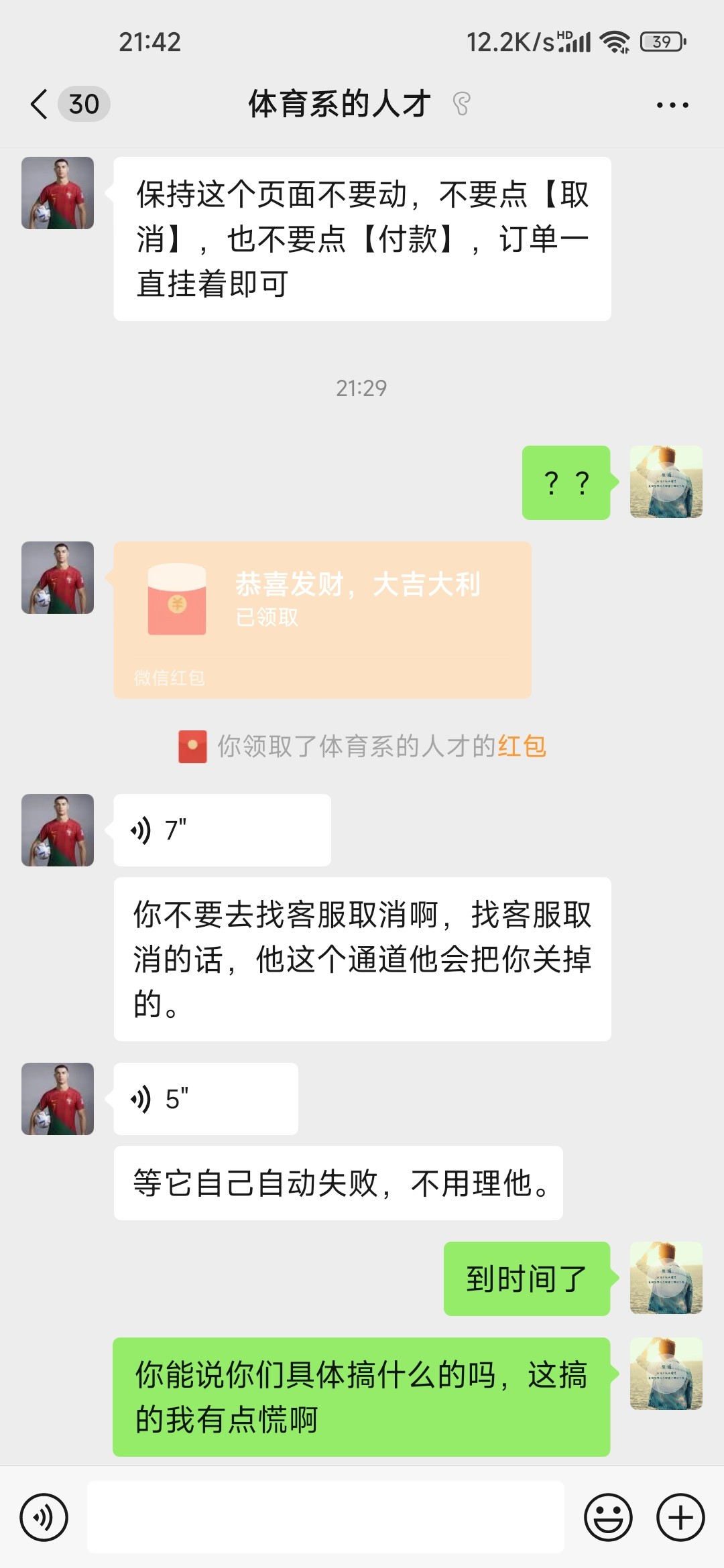Screen dimensions: 724x1568
Task: Switch to voice input mode
Action: [44, 1518]
